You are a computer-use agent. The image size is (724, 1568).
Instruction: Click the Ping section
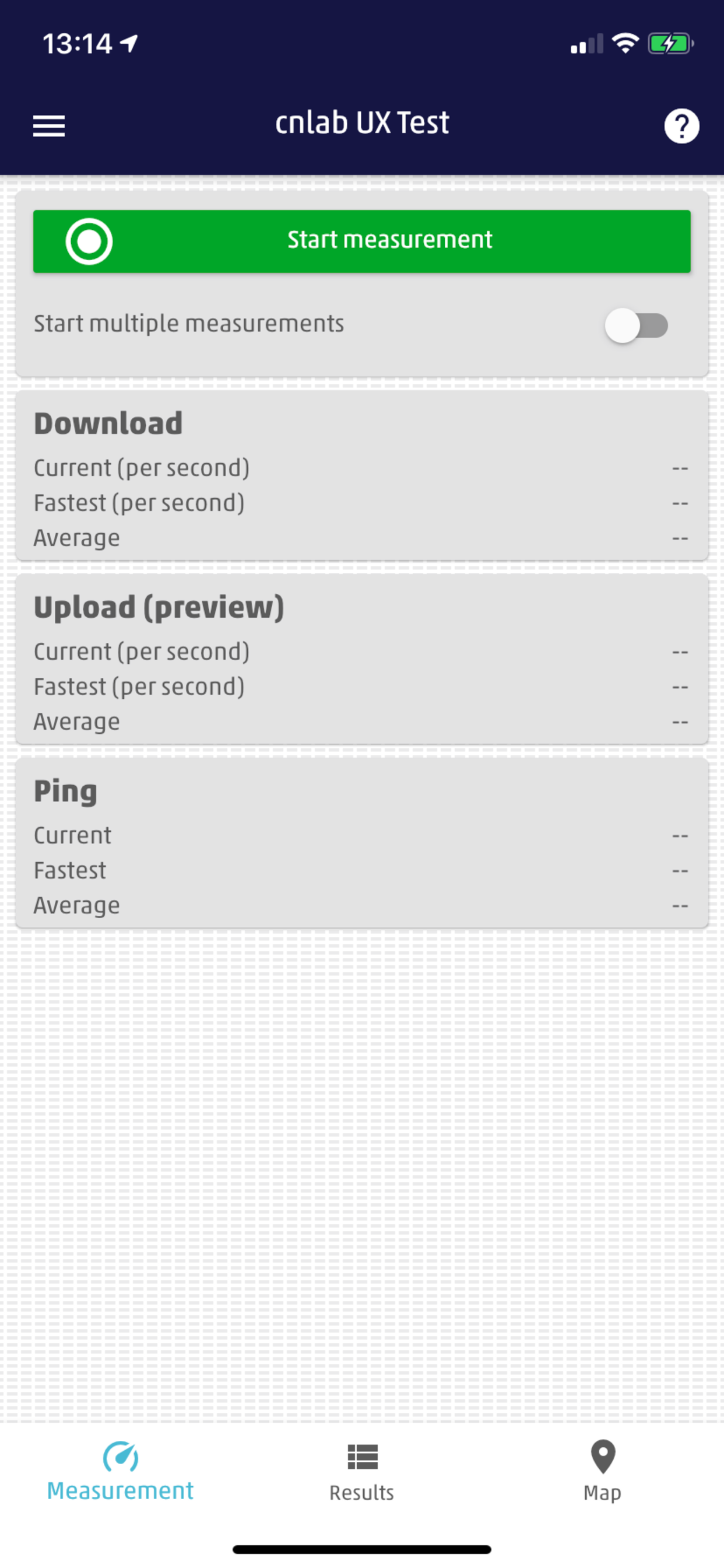coord(65,790)
